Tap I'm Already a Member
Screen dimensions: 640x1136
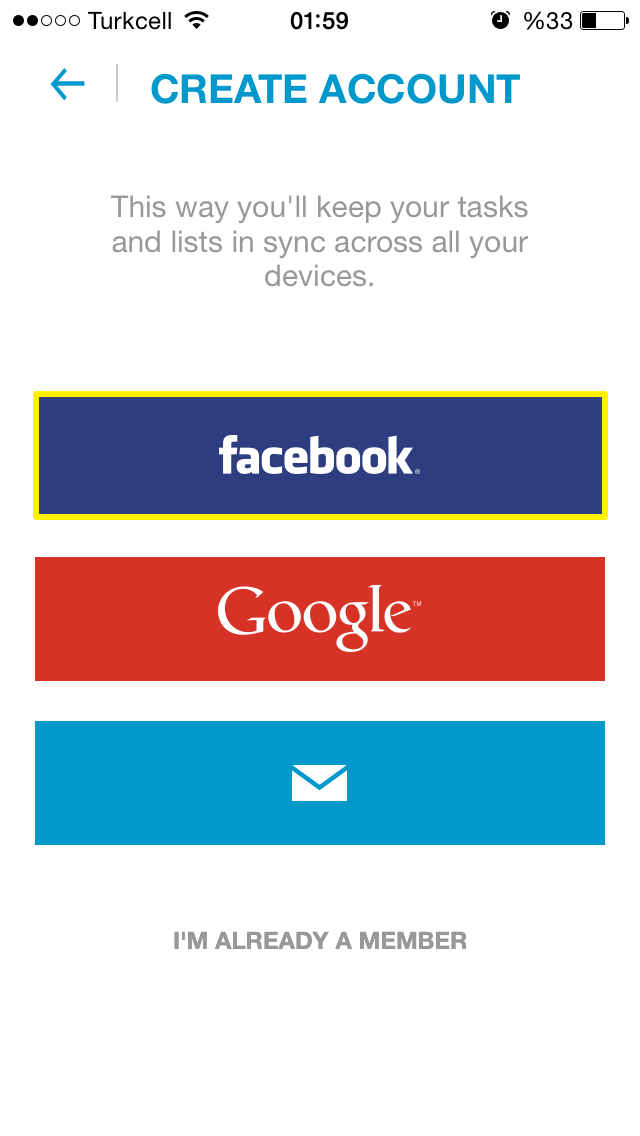pyautogui.click(x=320, y=941)
